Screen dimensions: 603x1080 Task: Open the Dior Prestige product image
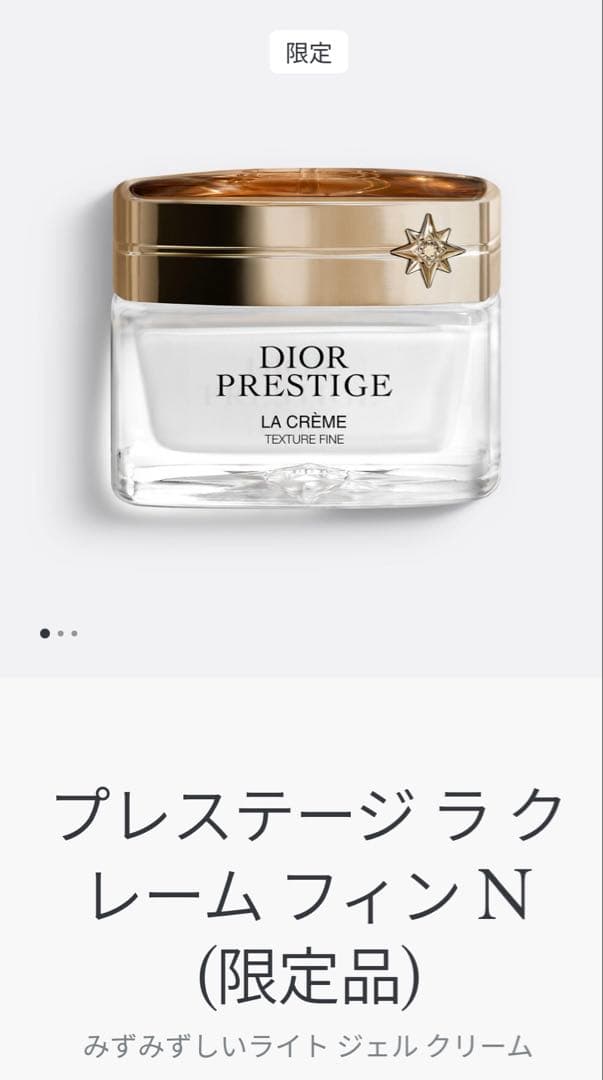[304, 340]
